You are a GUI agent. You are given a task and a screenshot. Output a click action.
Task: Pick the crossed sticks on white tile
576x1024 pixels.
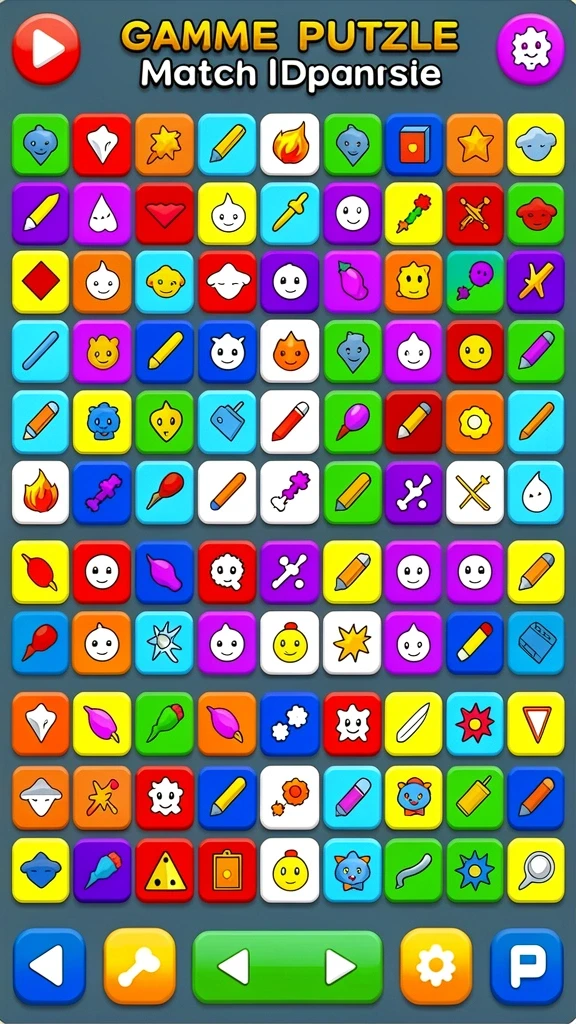(x=475, y=492)
